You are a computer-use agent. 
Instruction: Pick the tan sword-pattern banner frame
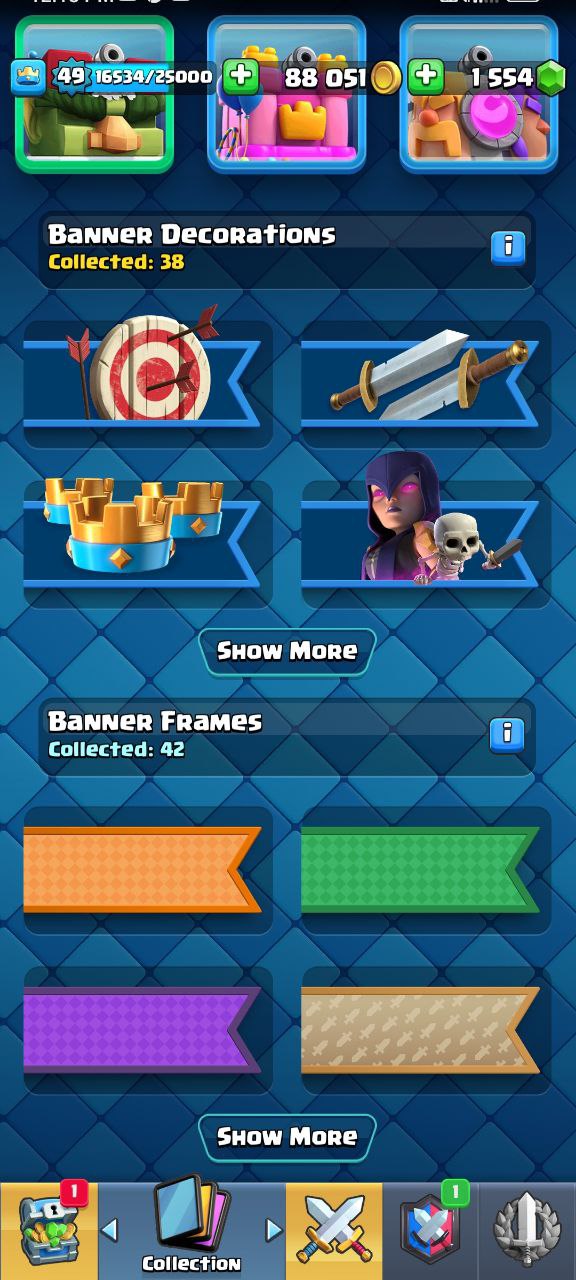click(x=426, y=1030)
